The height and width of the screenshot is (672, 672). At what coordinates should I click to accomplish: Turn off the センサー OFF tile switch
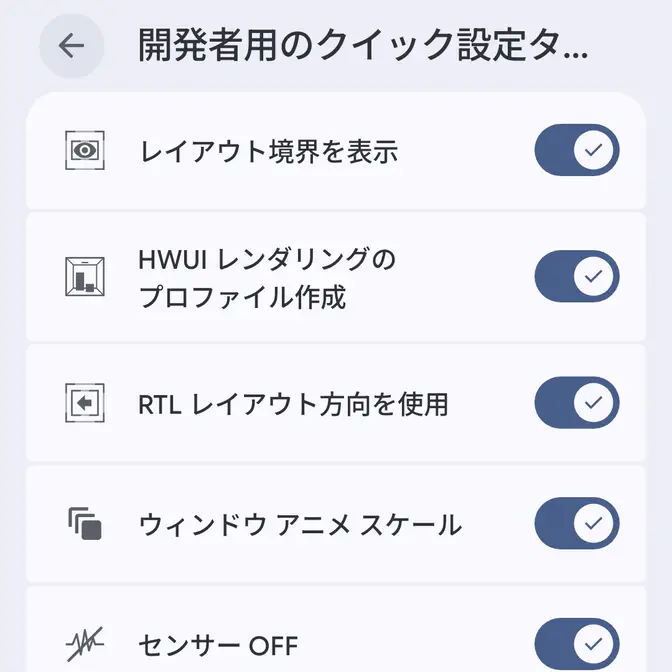(x=577, y=642)
